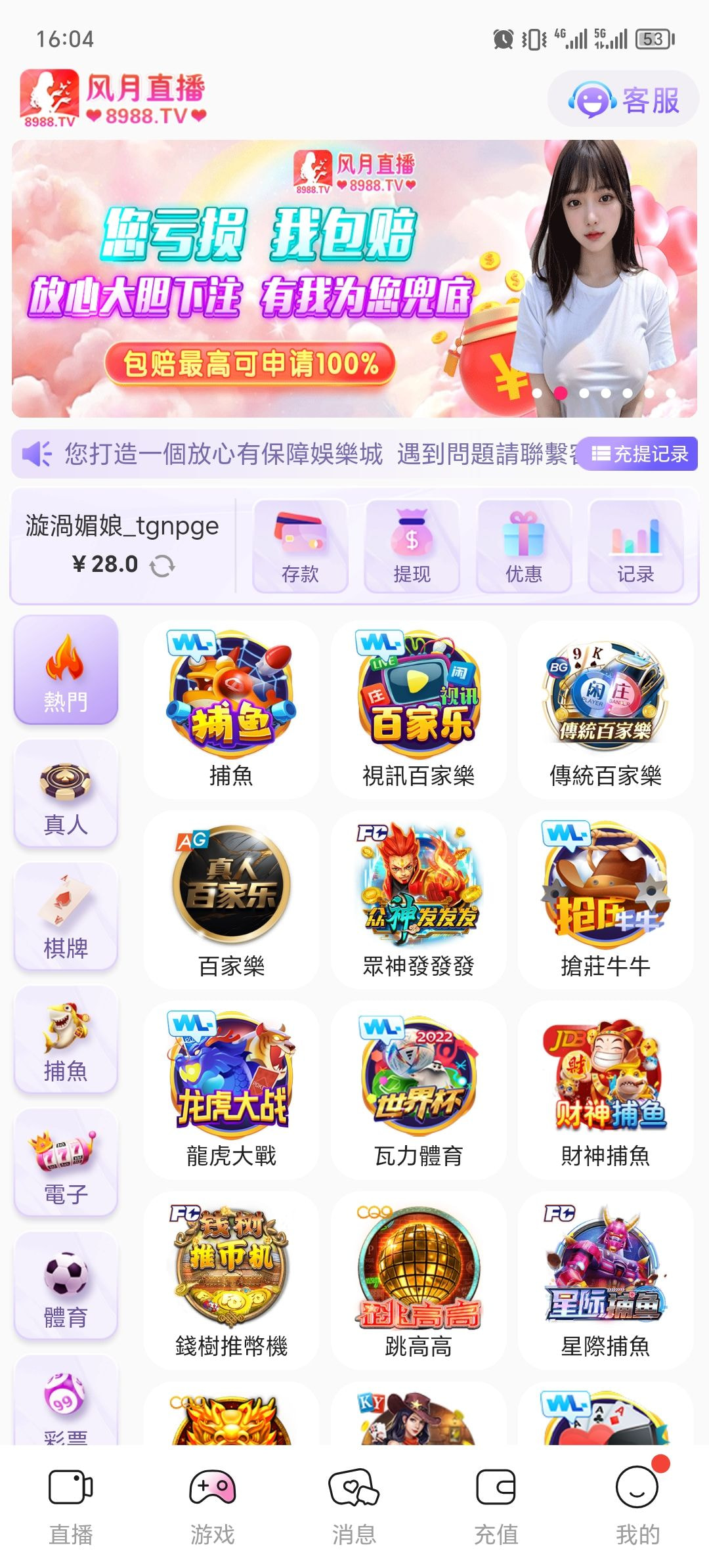Select the 真人 category

pyautogui.click(x=66, y=793)
